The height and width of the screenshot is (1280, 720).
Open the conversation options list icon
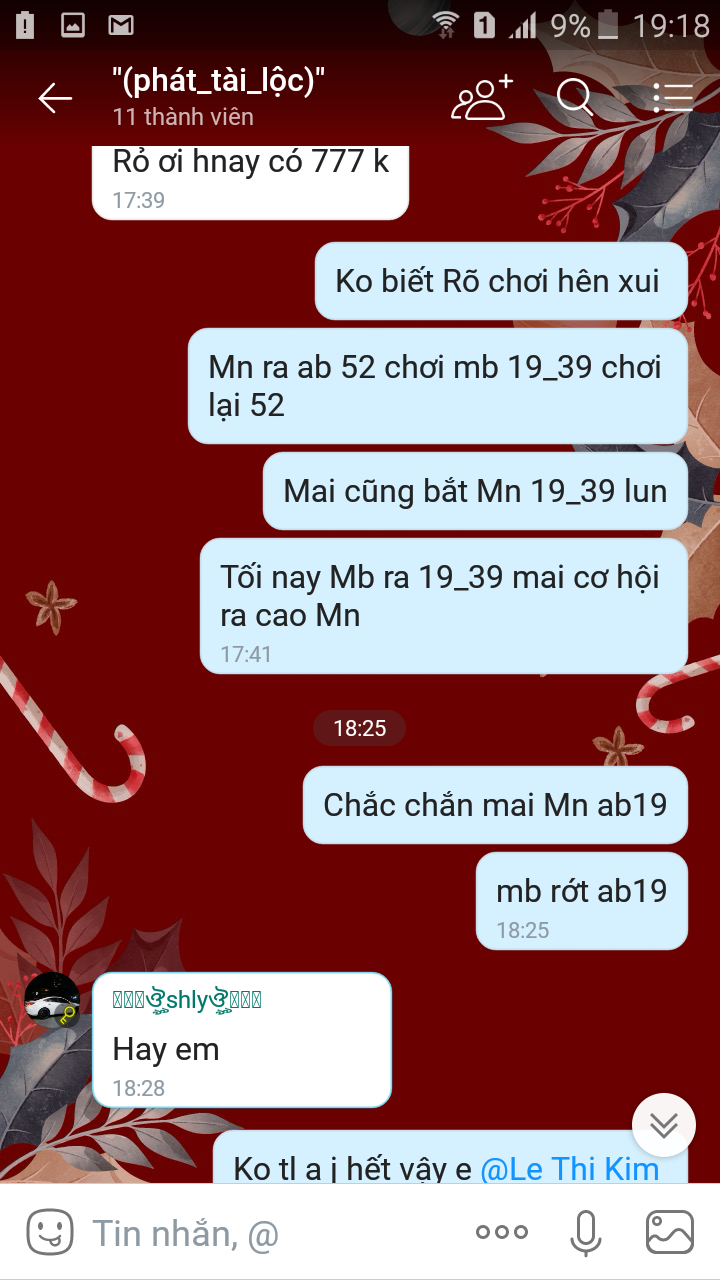tap(672, 97)
